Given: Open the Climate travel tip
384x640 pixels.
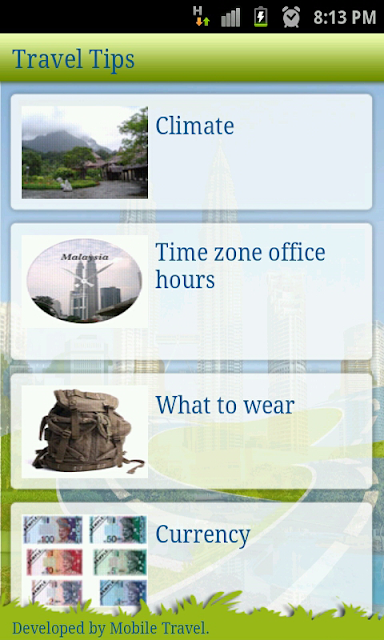Looking at the screenshot, I should point(191,152).
